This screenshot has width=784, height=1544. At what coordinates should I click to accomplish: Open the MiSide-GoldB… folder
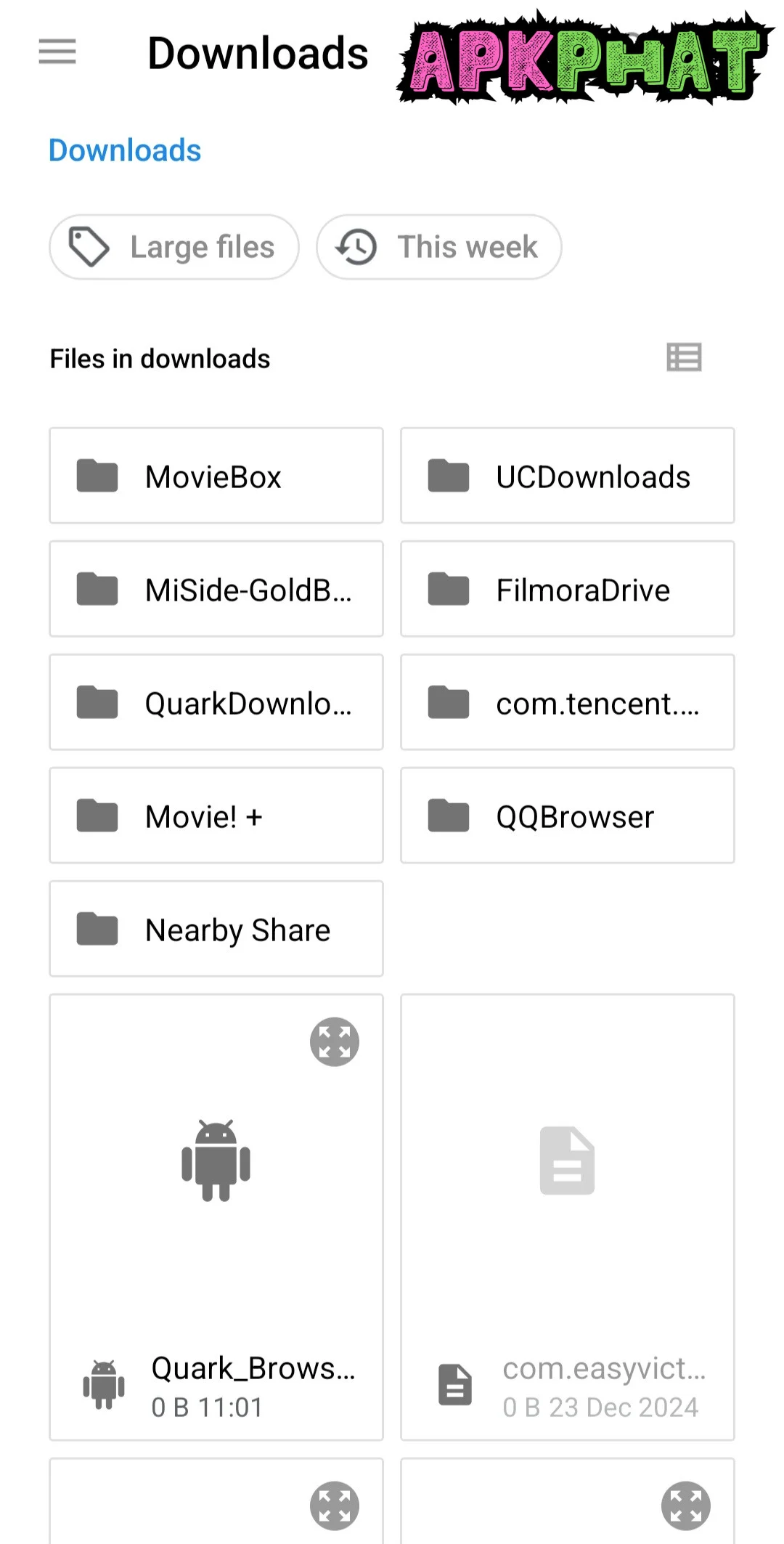pyautogui.click(x=216, y=589)
